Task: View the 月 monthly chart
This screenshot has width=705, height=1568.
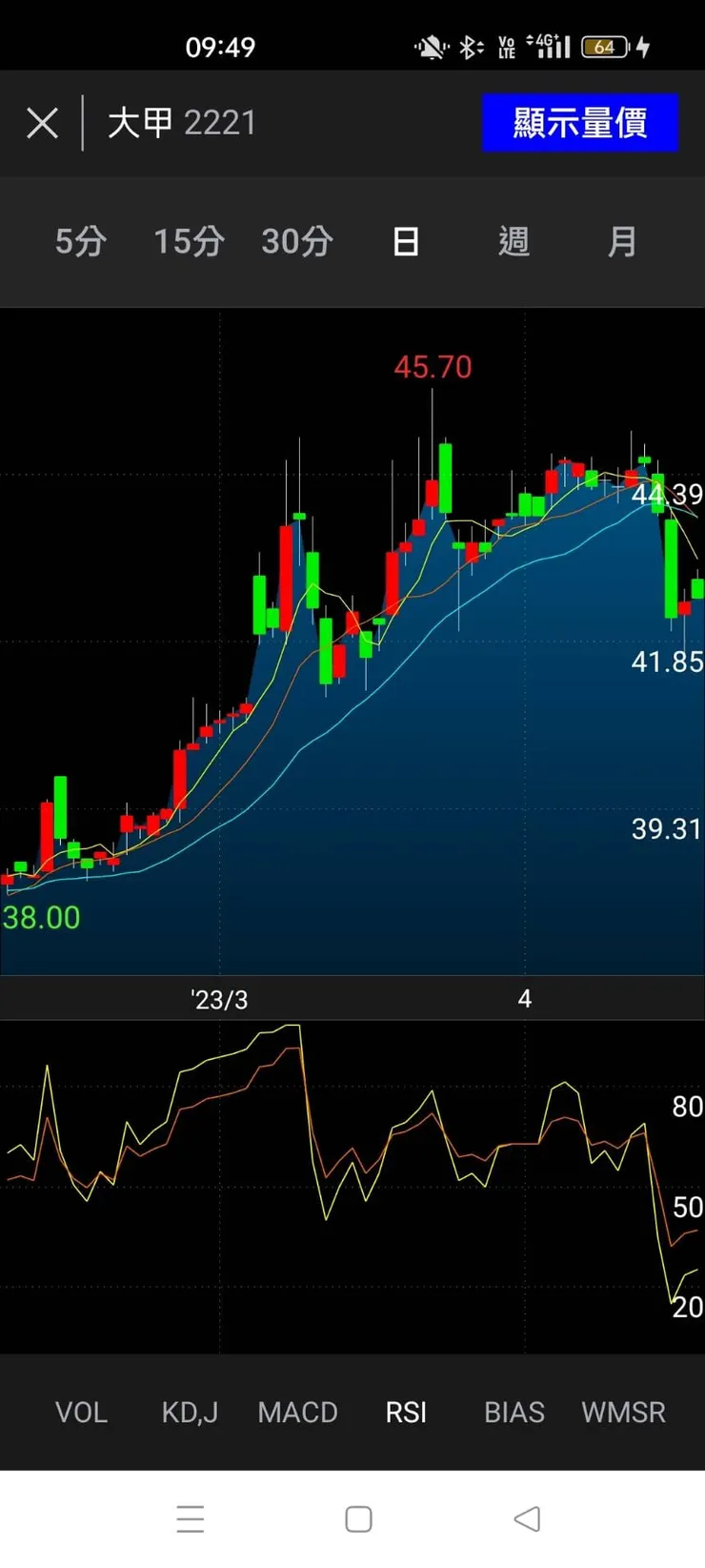Action: (622, 242)
